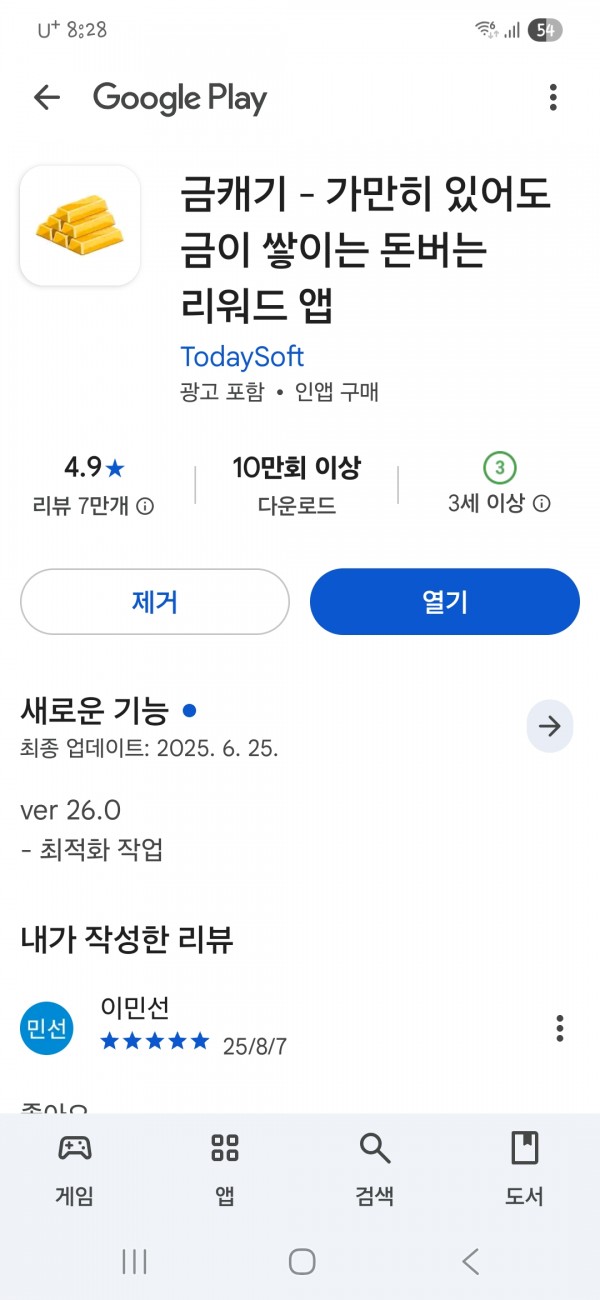This screenshot has height=1300, width=600.
Task: Tap the system home button
Action: coord(302,1262)
